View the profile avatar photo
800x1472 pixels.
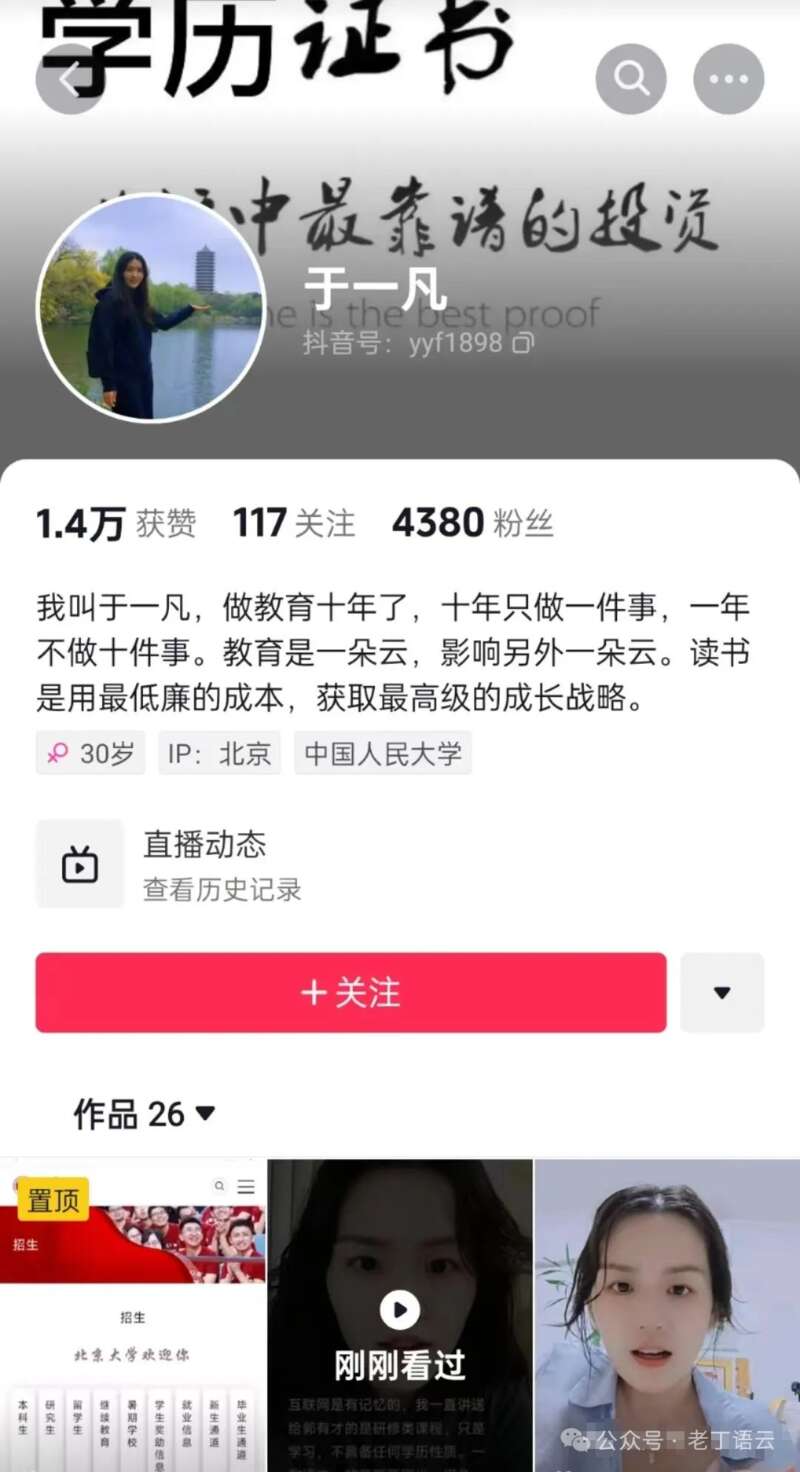151,308
